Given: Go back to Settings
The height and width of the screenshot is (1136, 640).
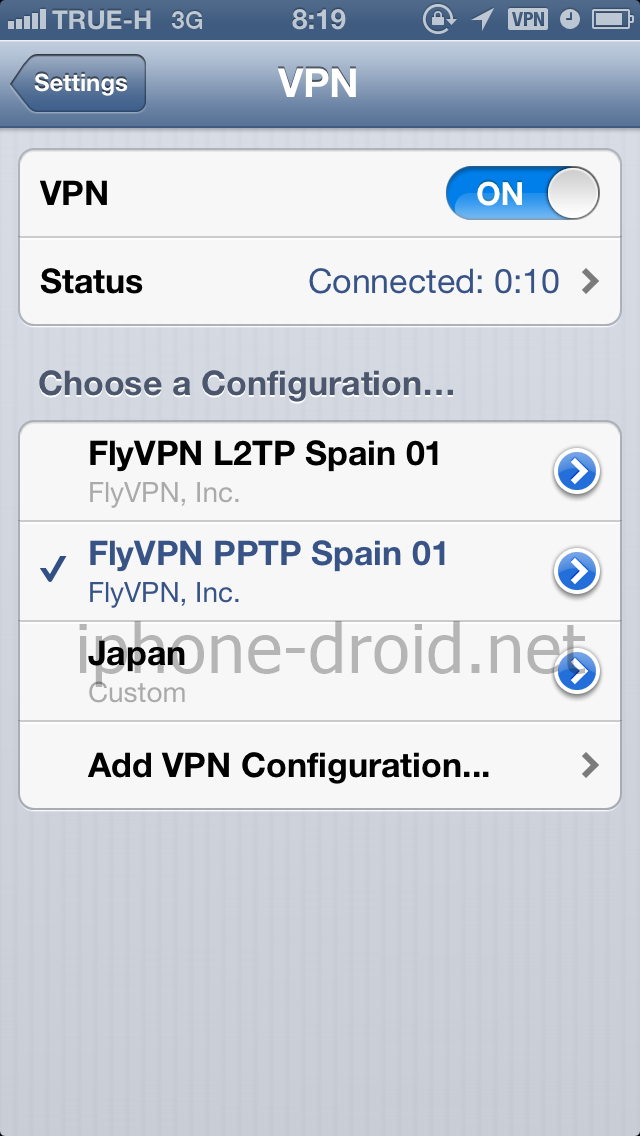Looking at the screenshot, I should 80,83.
